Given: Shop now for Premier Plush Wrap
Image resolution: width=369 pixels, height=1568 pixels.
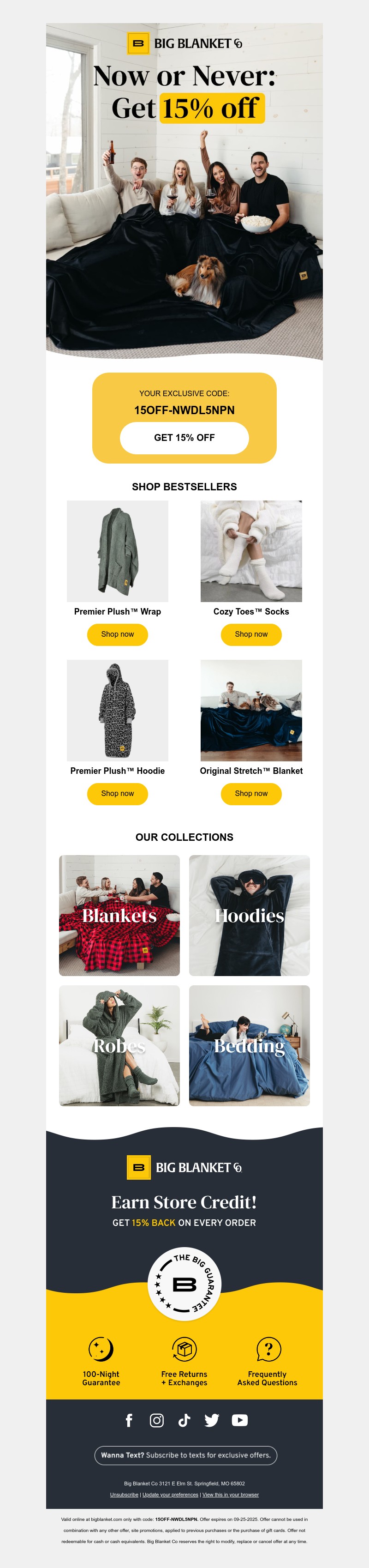Looking at the screenshot, I should tap(117, 634).
